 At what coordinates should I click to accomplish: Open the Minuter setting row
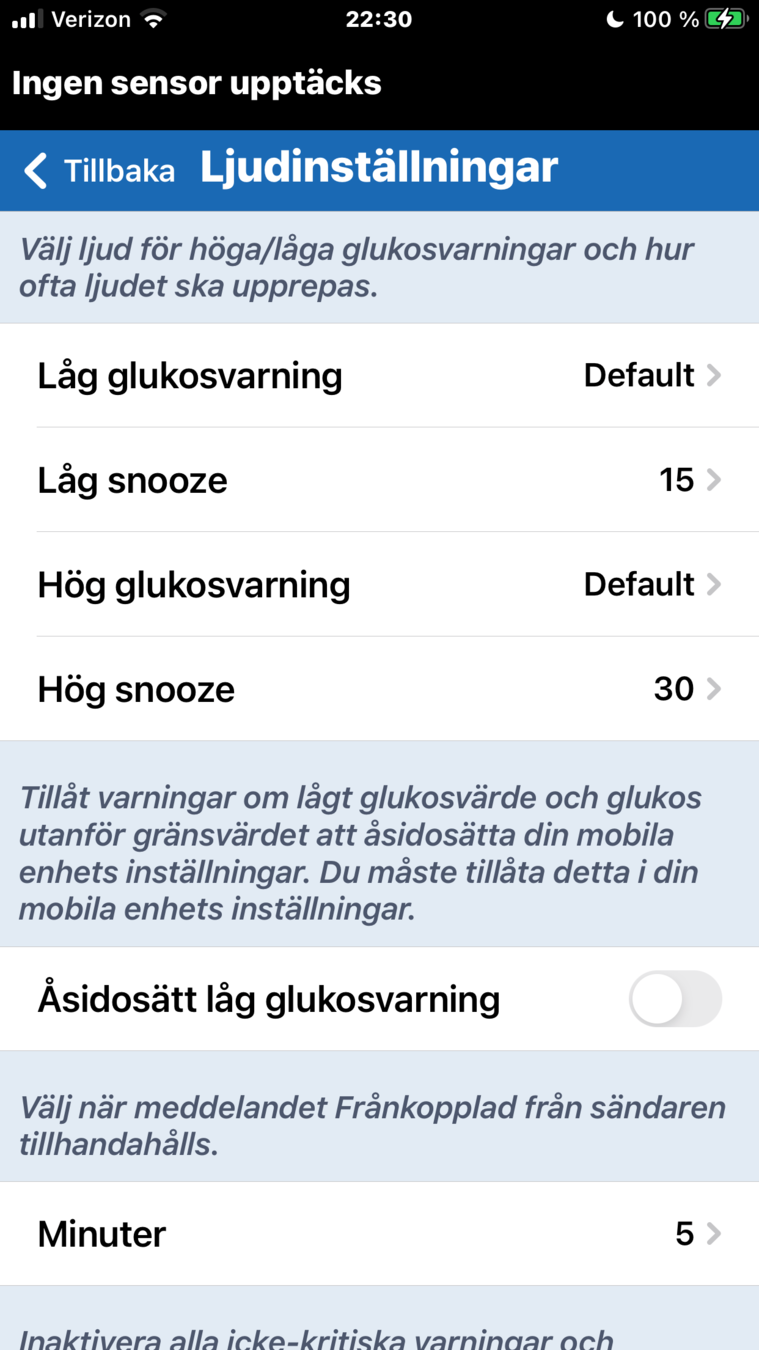pyautogui.click(x=379, y=1234)
